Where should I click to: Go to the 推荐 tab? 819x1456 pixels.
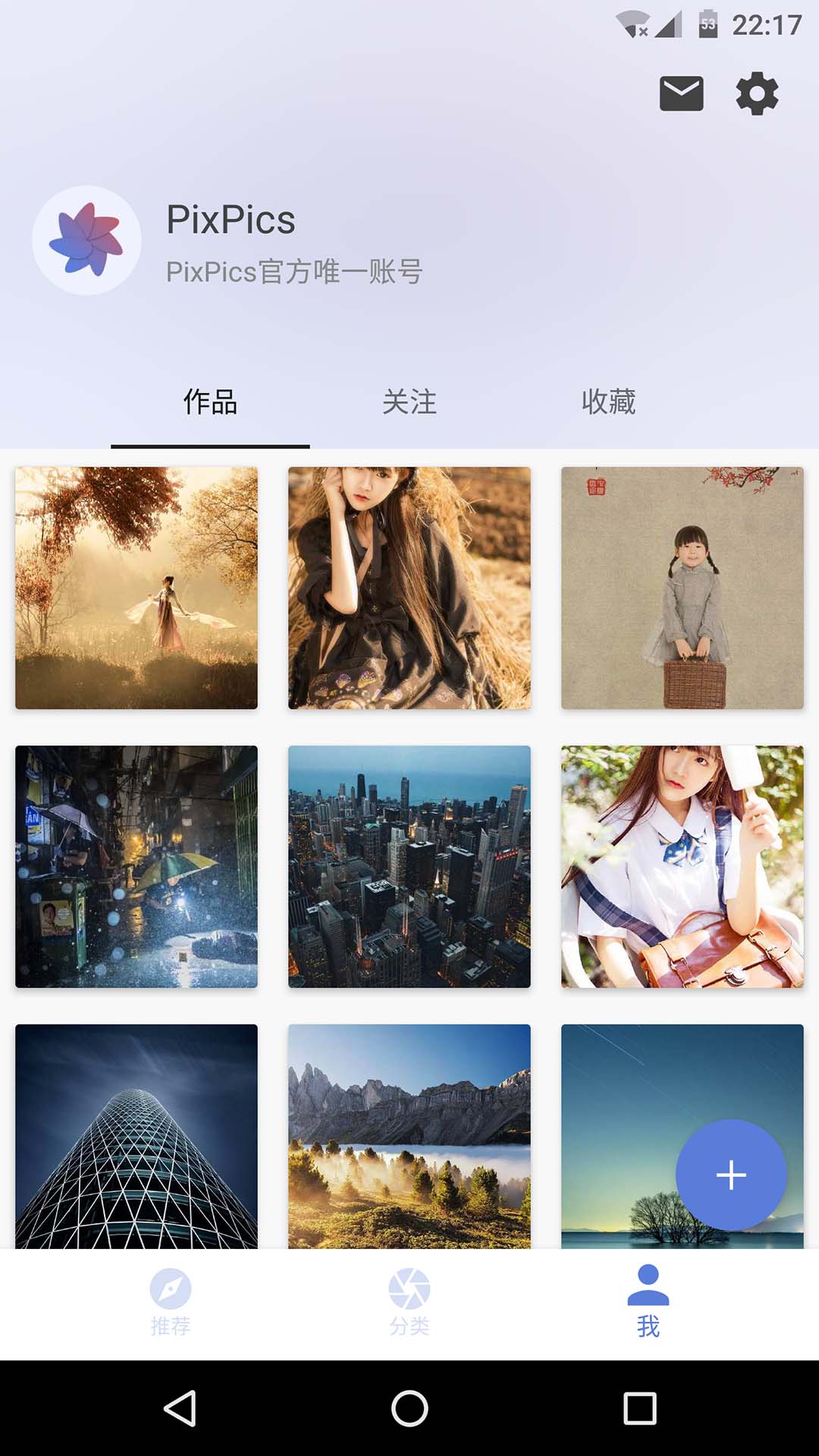point(171,1301)
